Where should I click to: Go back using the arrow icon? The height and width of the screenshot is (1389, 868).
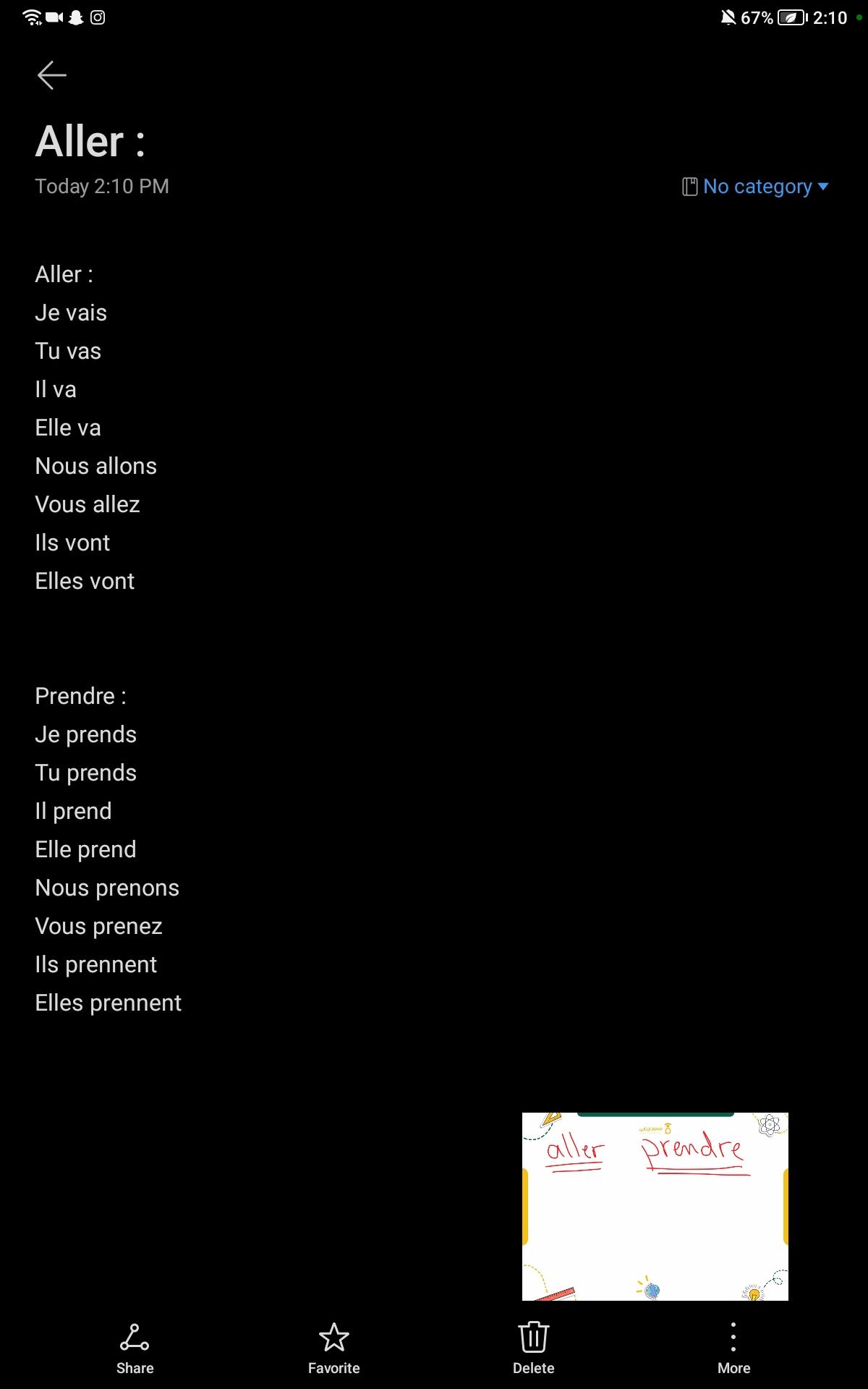point(51,75)
